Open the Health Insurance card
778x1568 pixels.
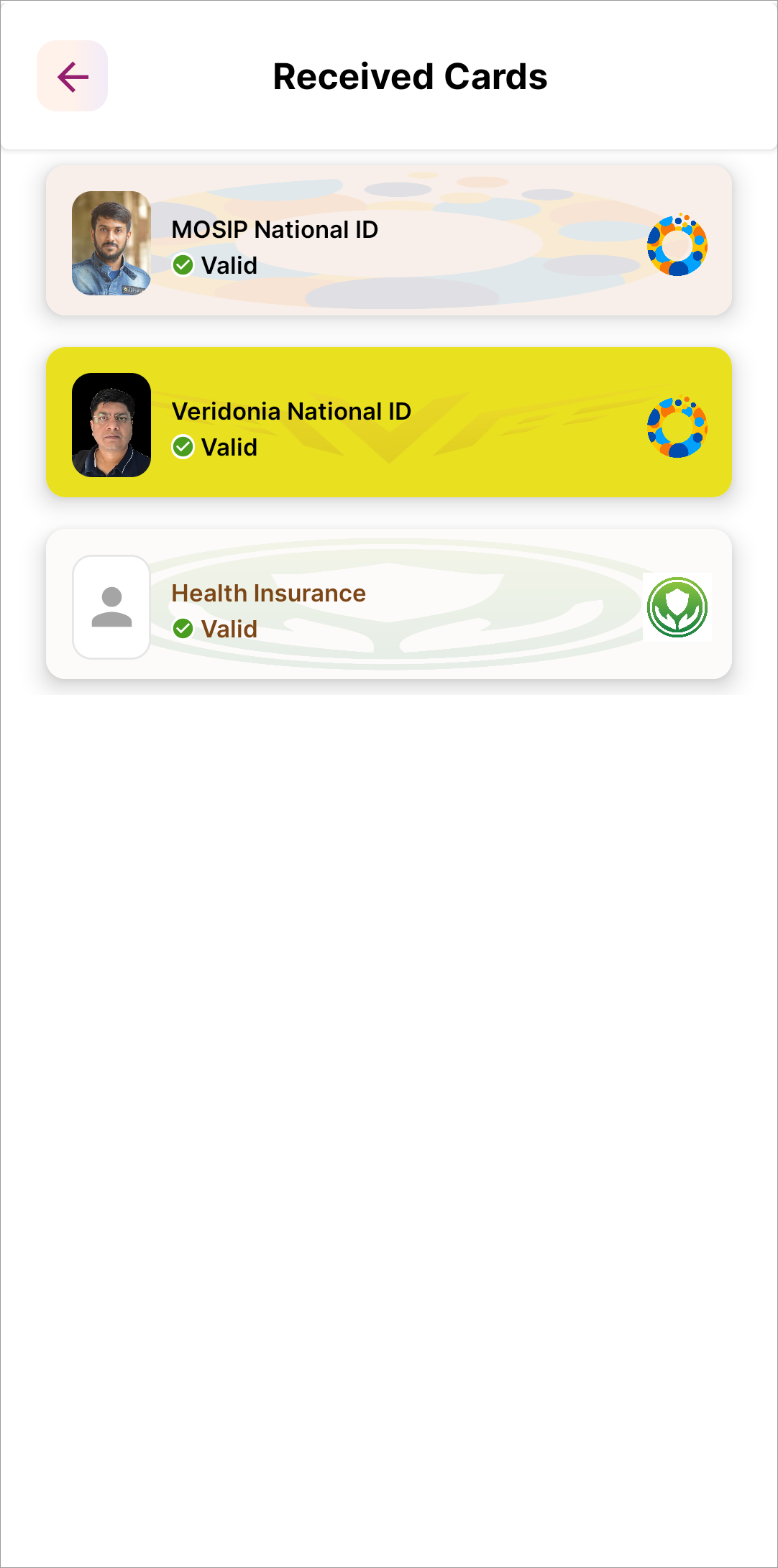click(389, 604)
